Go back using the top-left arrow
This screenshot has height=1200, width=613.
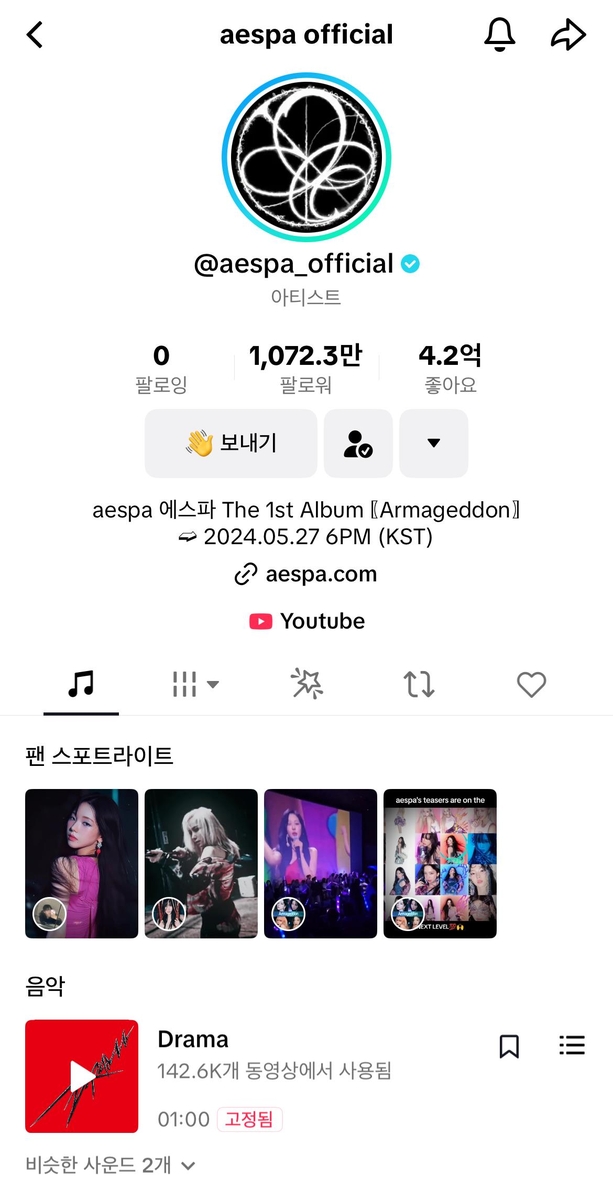(35, 35)
